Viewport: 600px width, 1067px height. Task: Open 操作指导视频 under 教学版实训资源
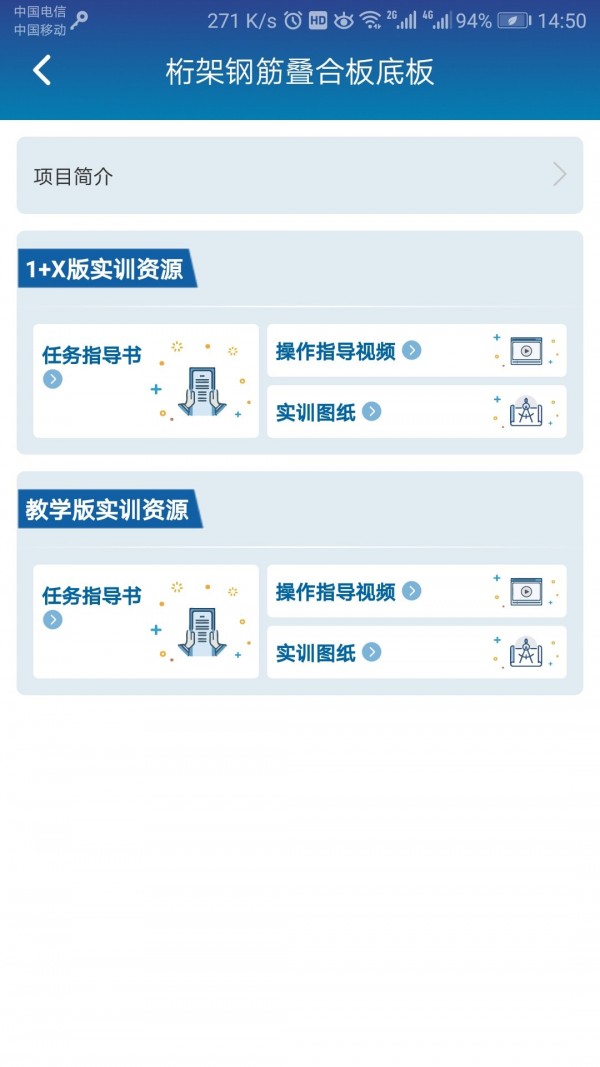pos(416,591)
